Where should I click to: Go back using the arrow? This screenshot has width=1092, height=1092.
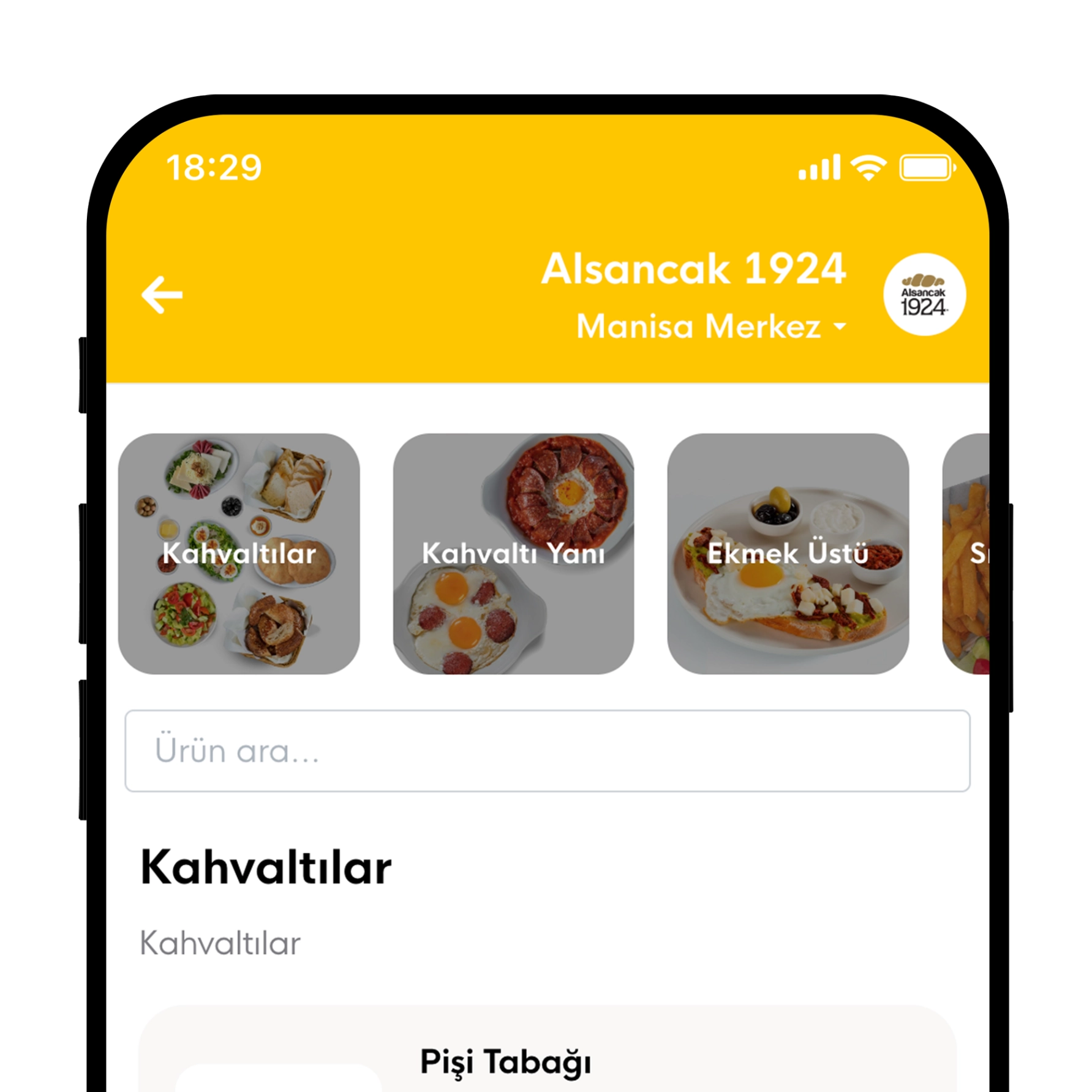click(x=162, y=295)
